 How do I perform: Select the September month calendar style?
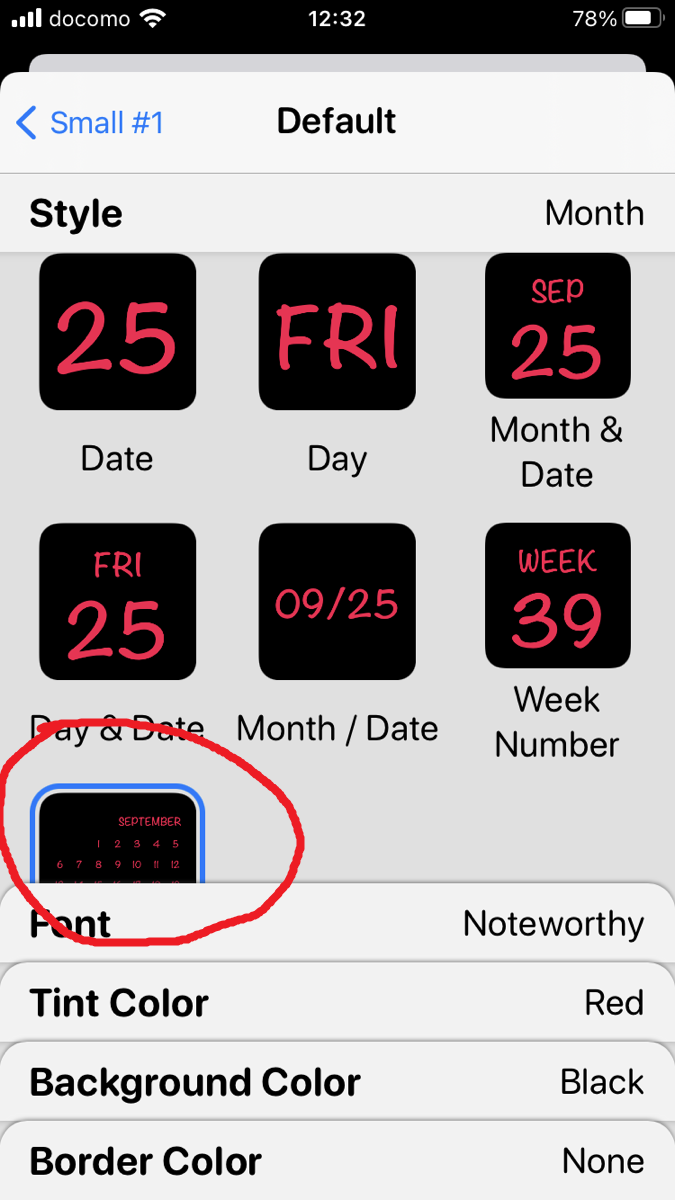(117, 836)
